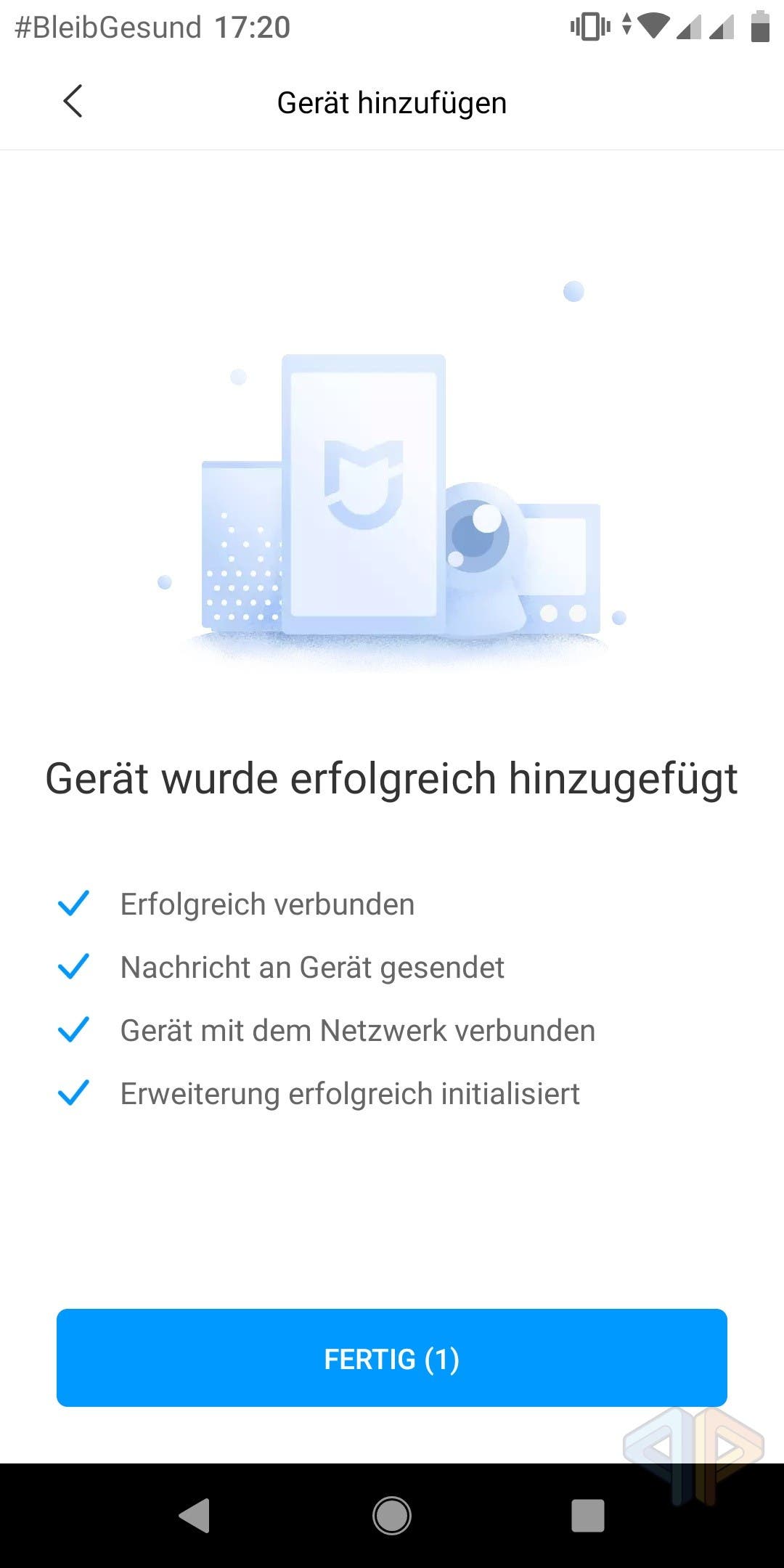Open the recent apps overview
The image size is (784, 1568).
click(588, 1515)
